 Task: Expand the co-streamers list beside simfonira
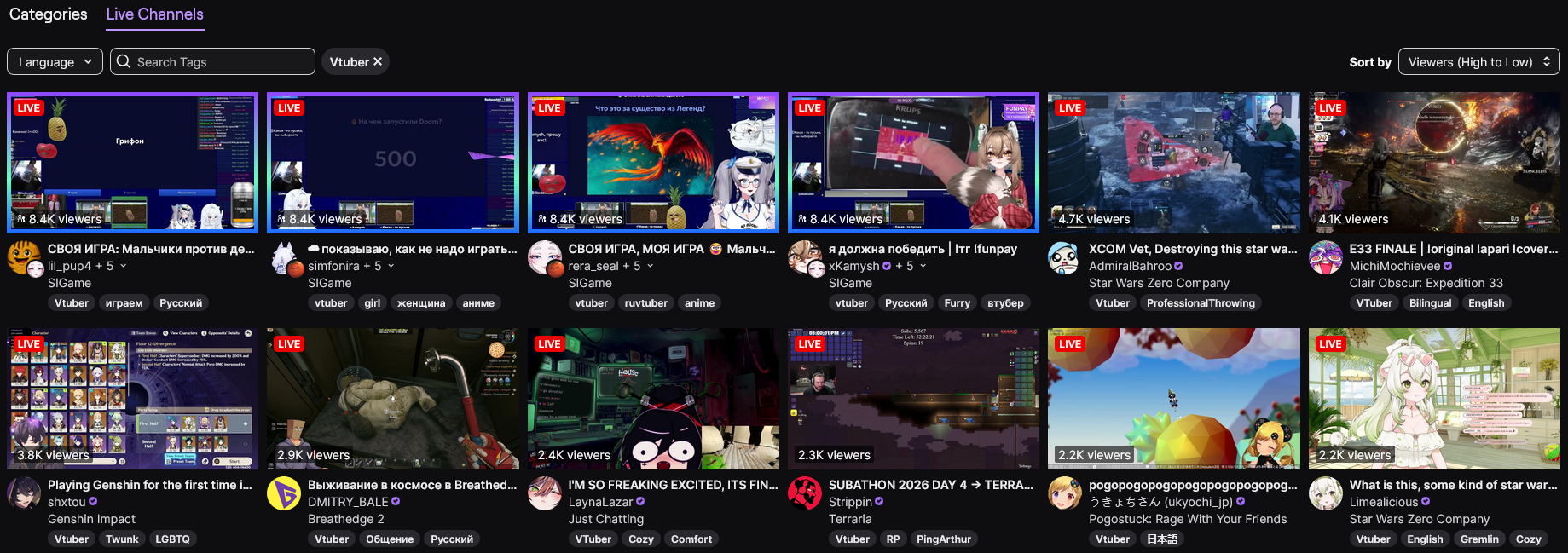391,266
